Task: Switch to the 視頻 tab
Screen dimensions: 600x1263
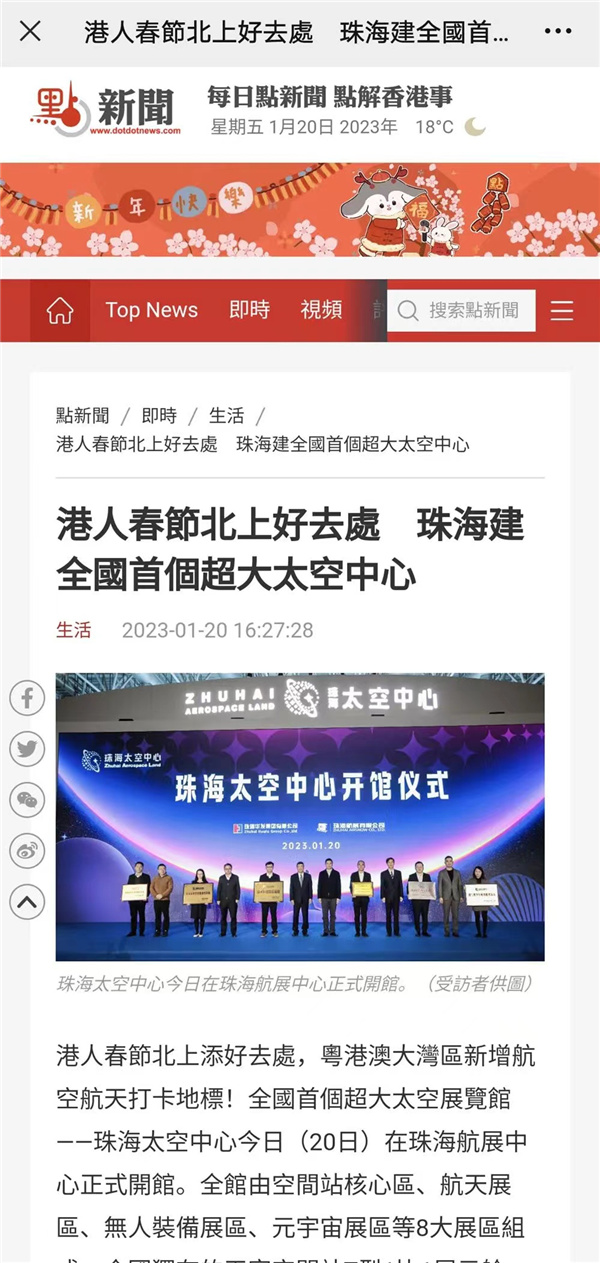Action: tap(321, 311)
